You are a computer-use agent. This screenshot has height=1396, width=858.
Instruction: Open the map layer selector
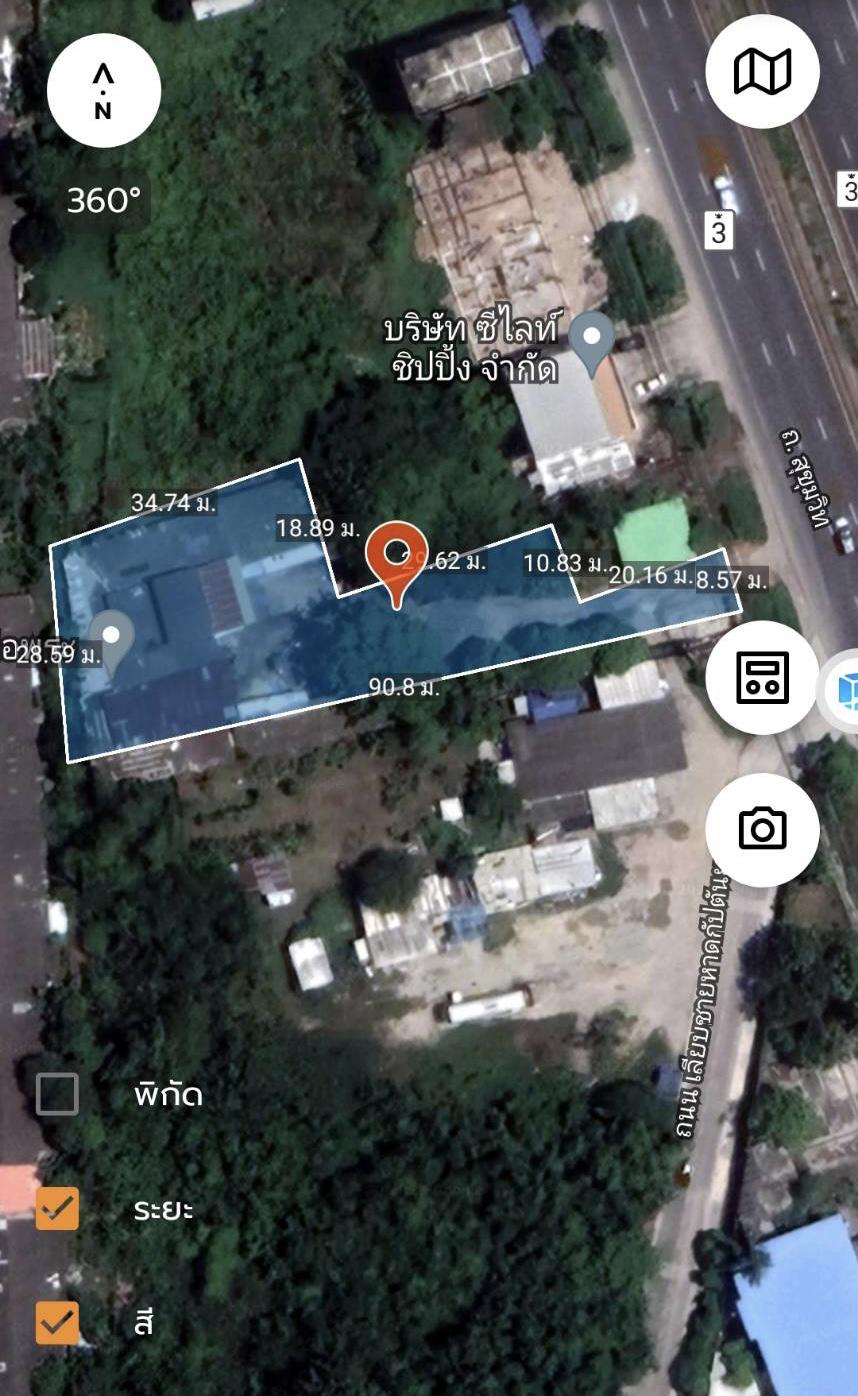click(x=762, y=72)
